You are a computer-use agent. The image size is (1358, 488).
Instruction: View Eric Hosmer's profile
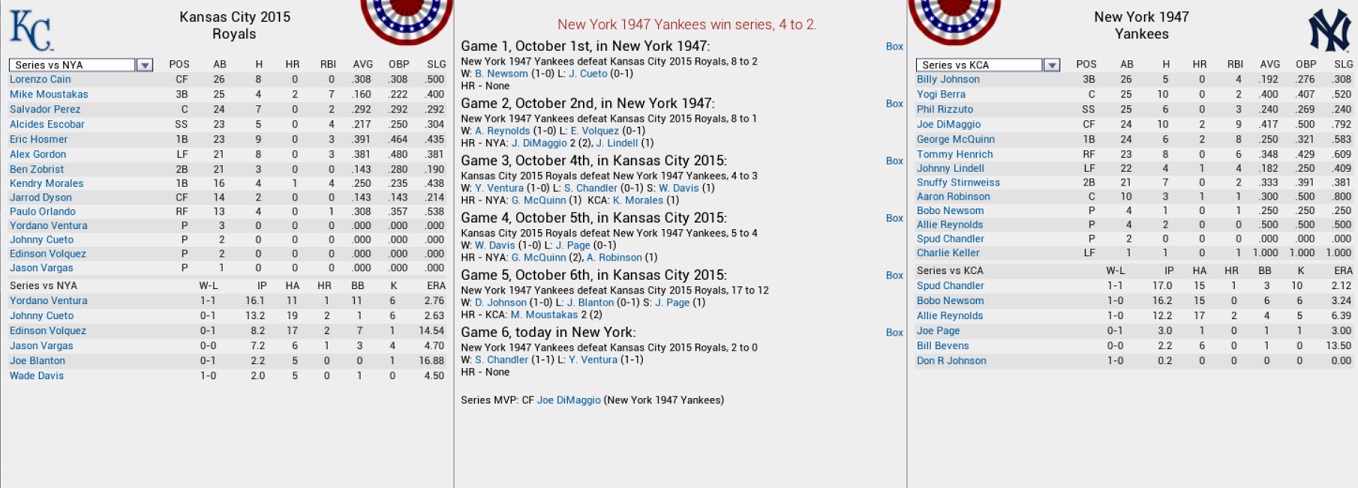(39, 139)
